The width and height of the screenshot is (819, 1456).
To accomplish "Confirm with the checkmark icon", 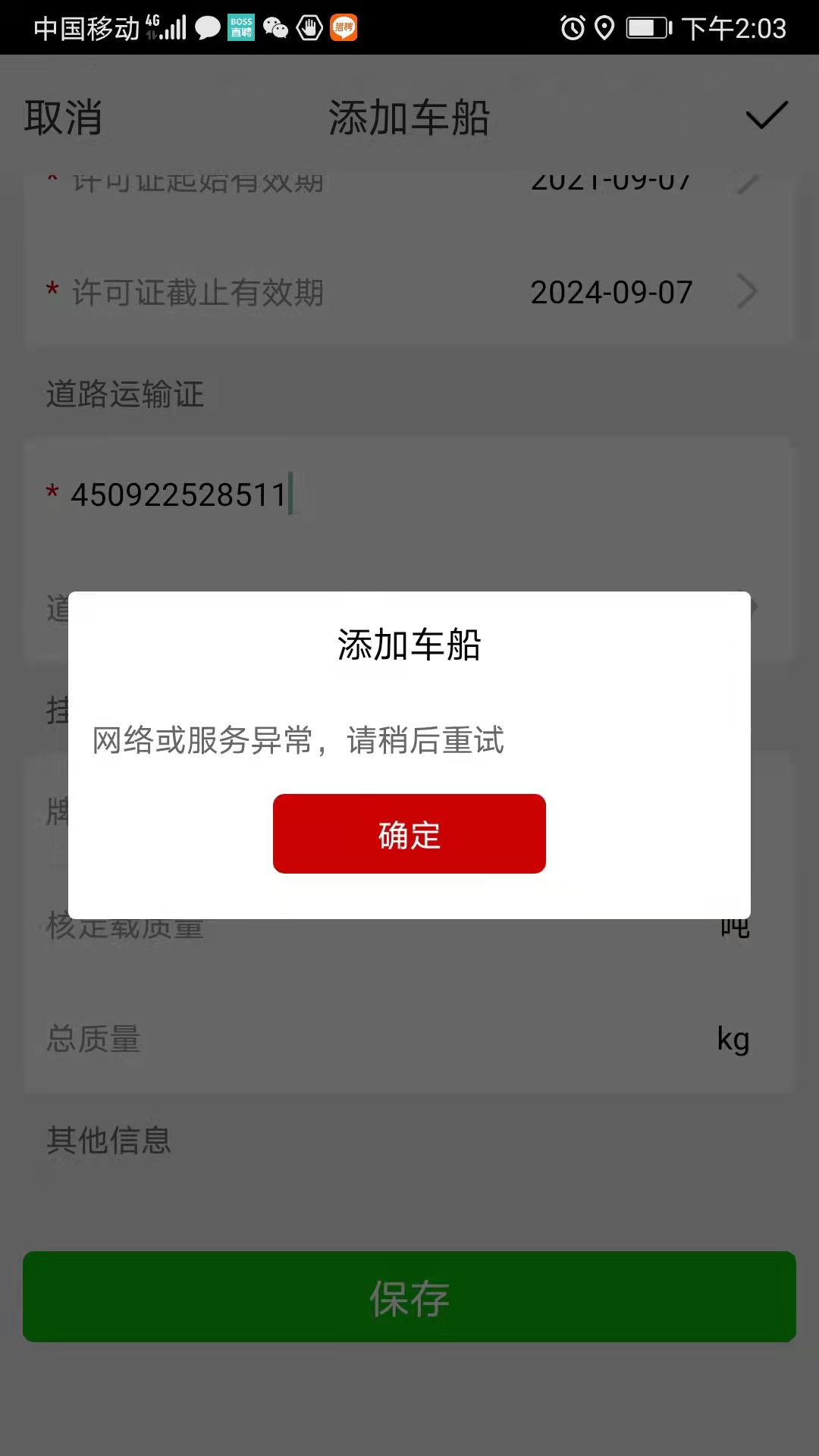I will coord(767,116).
